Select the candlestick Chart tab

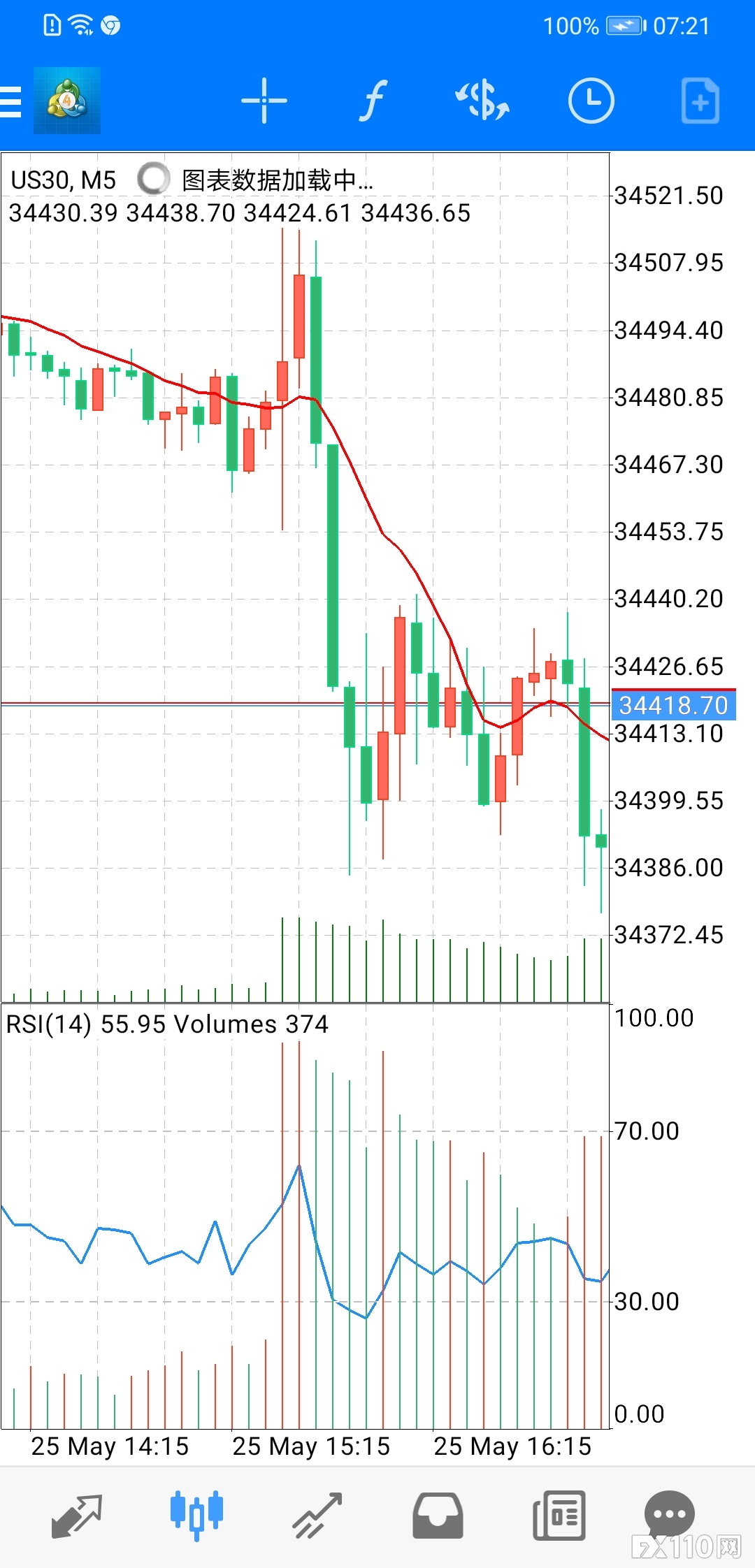tap(196, 1516)
